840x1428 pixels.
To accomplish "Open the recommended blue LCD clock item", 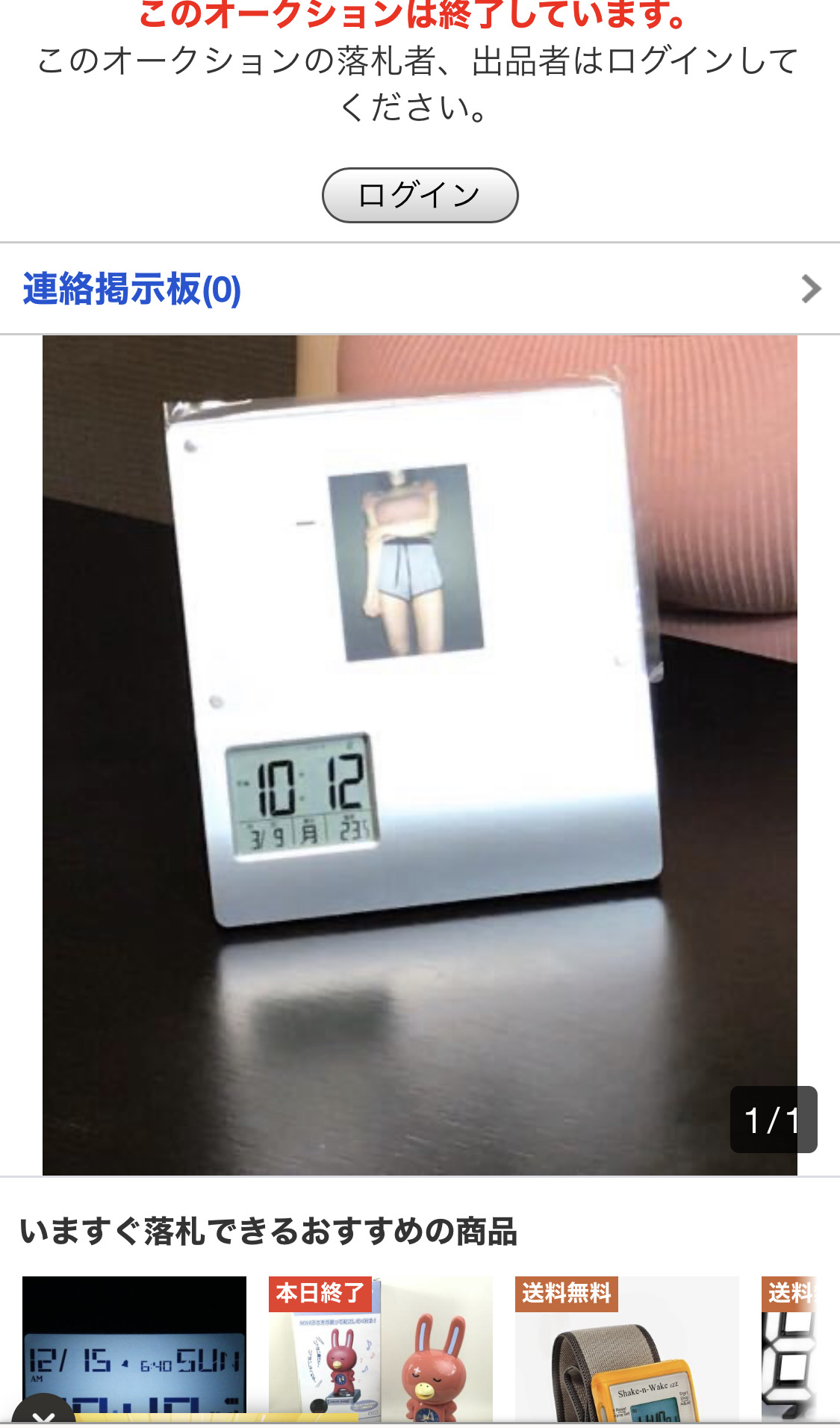I will coord(134,1349).
